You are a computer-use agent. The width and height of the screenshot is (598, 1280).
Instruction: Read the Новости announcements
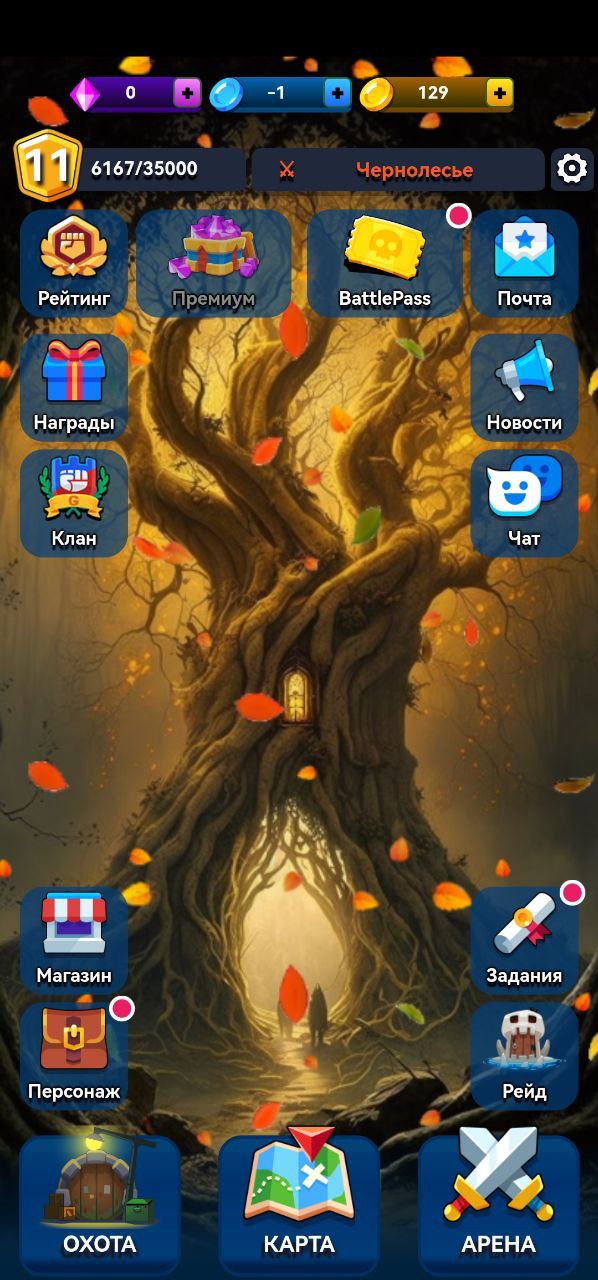(524, 387)
